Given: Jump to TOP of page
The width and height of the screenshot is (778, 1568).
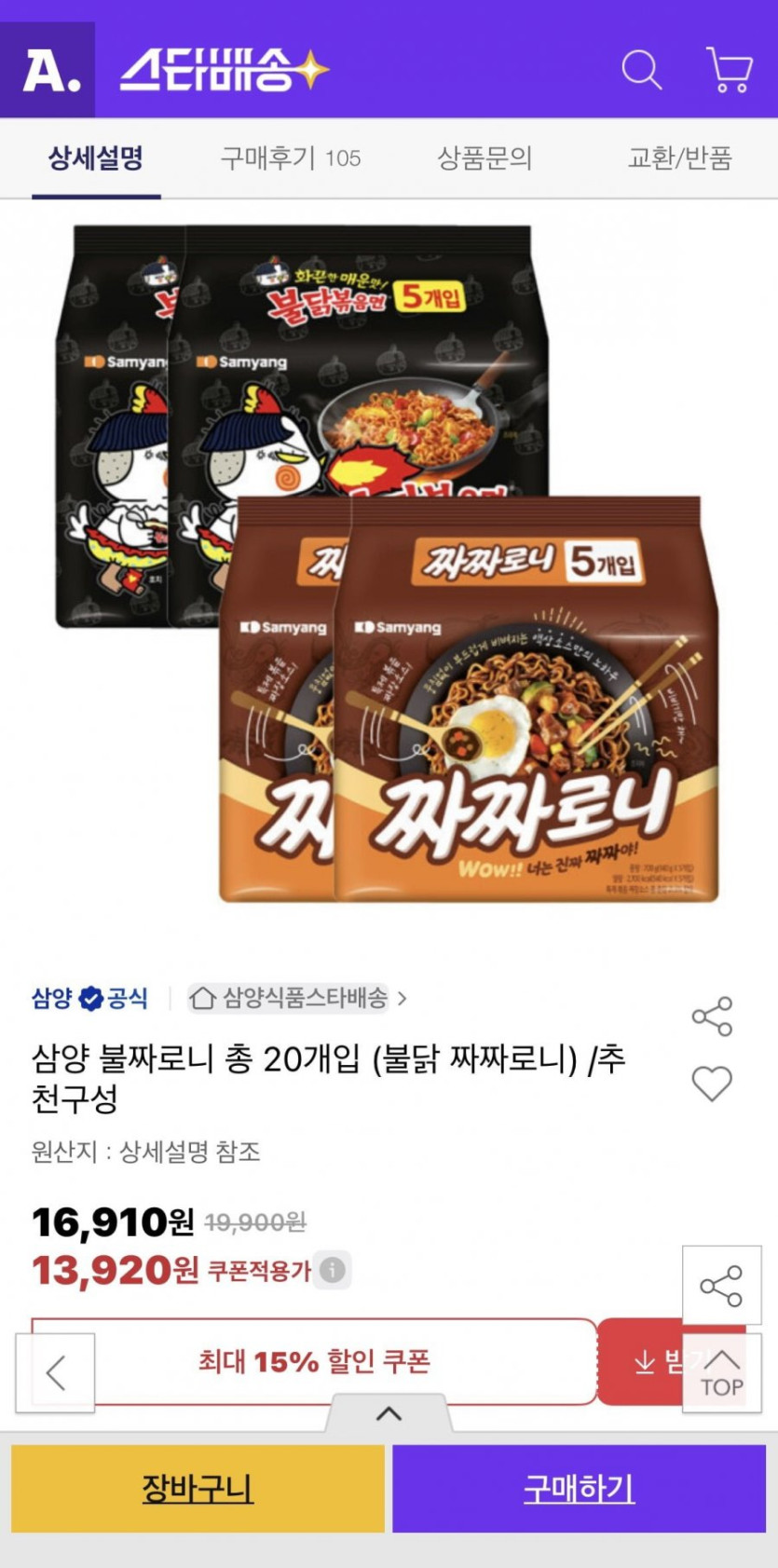Looking at the screenshot, I should point(722,1372).
